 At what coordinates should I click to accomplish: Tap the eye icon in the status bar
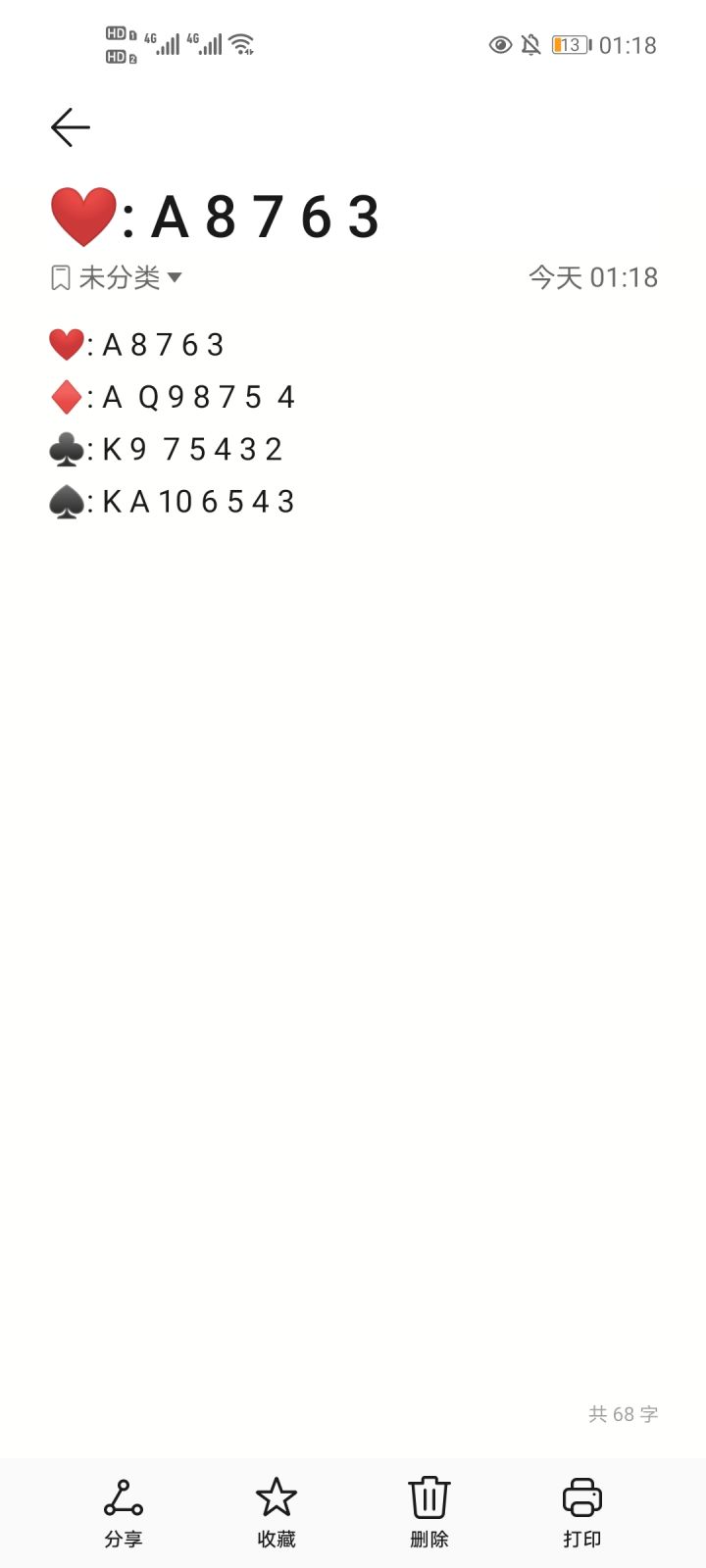[500, 45]
